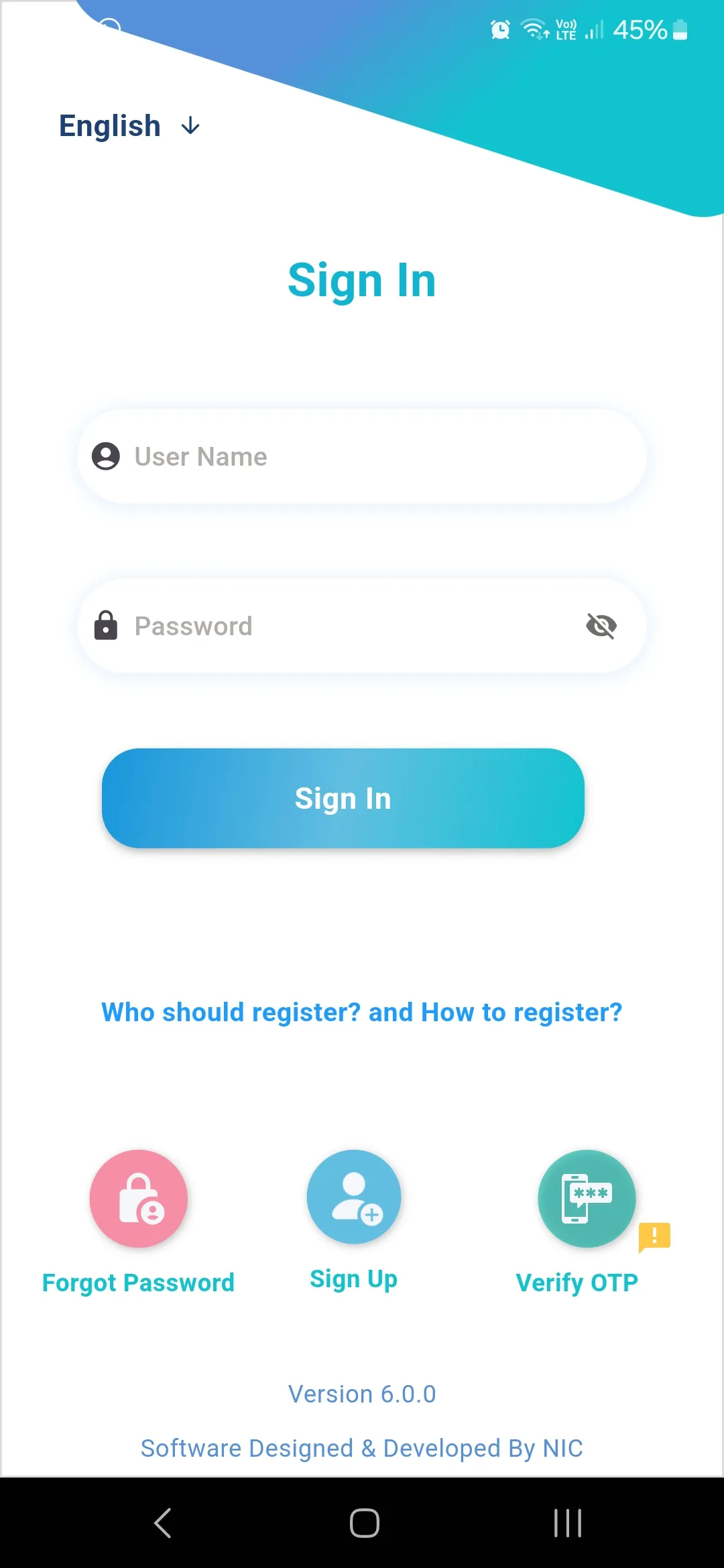The image size is (724, 1568).
Task: Open recent apps from navigation bar
Action: click(x=567, y=1523)
